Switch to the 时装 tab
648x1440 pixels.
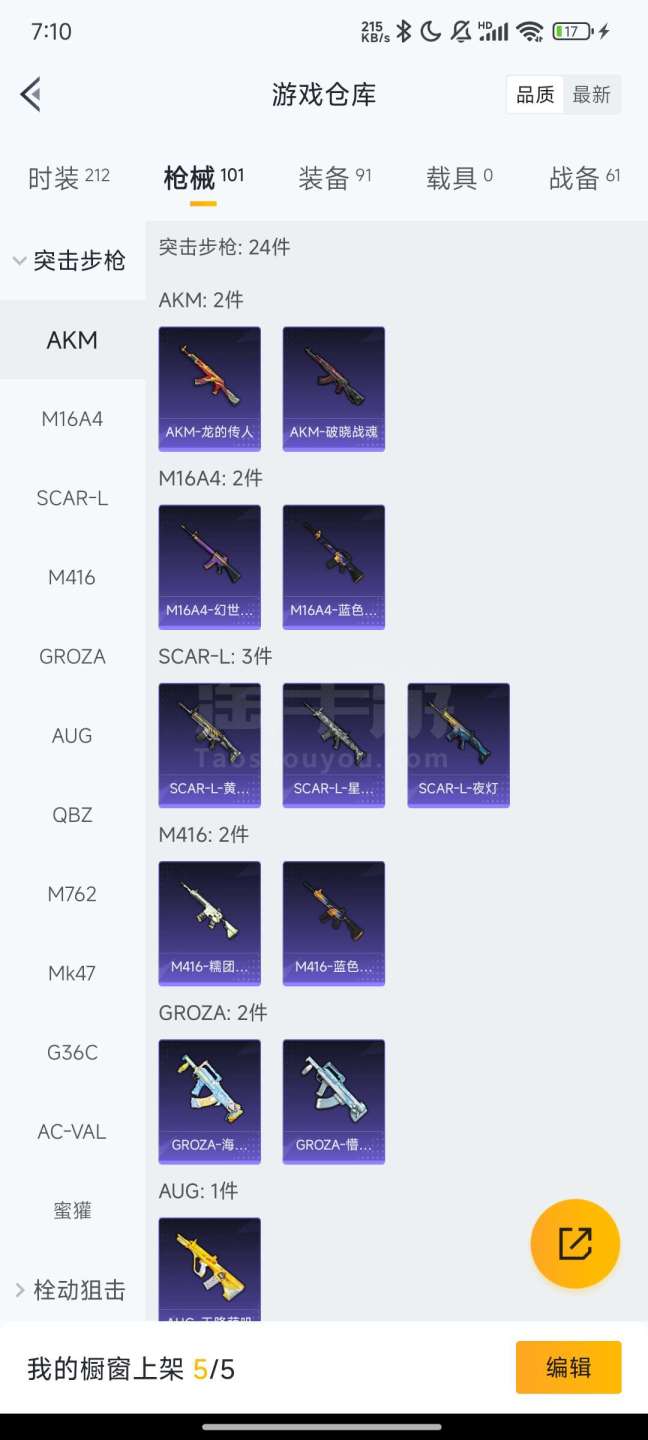(68, 178)
